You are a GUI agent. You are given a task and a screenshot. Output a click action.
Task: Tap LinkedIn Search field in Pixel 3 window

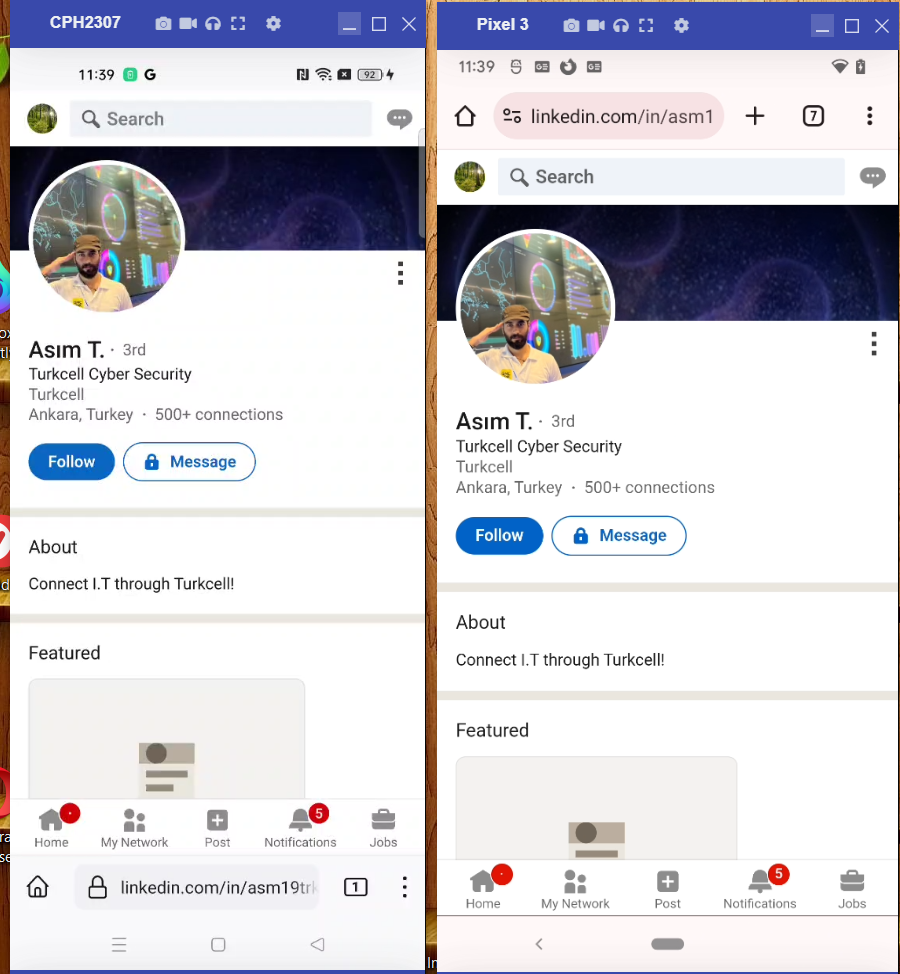coord(670,177)
